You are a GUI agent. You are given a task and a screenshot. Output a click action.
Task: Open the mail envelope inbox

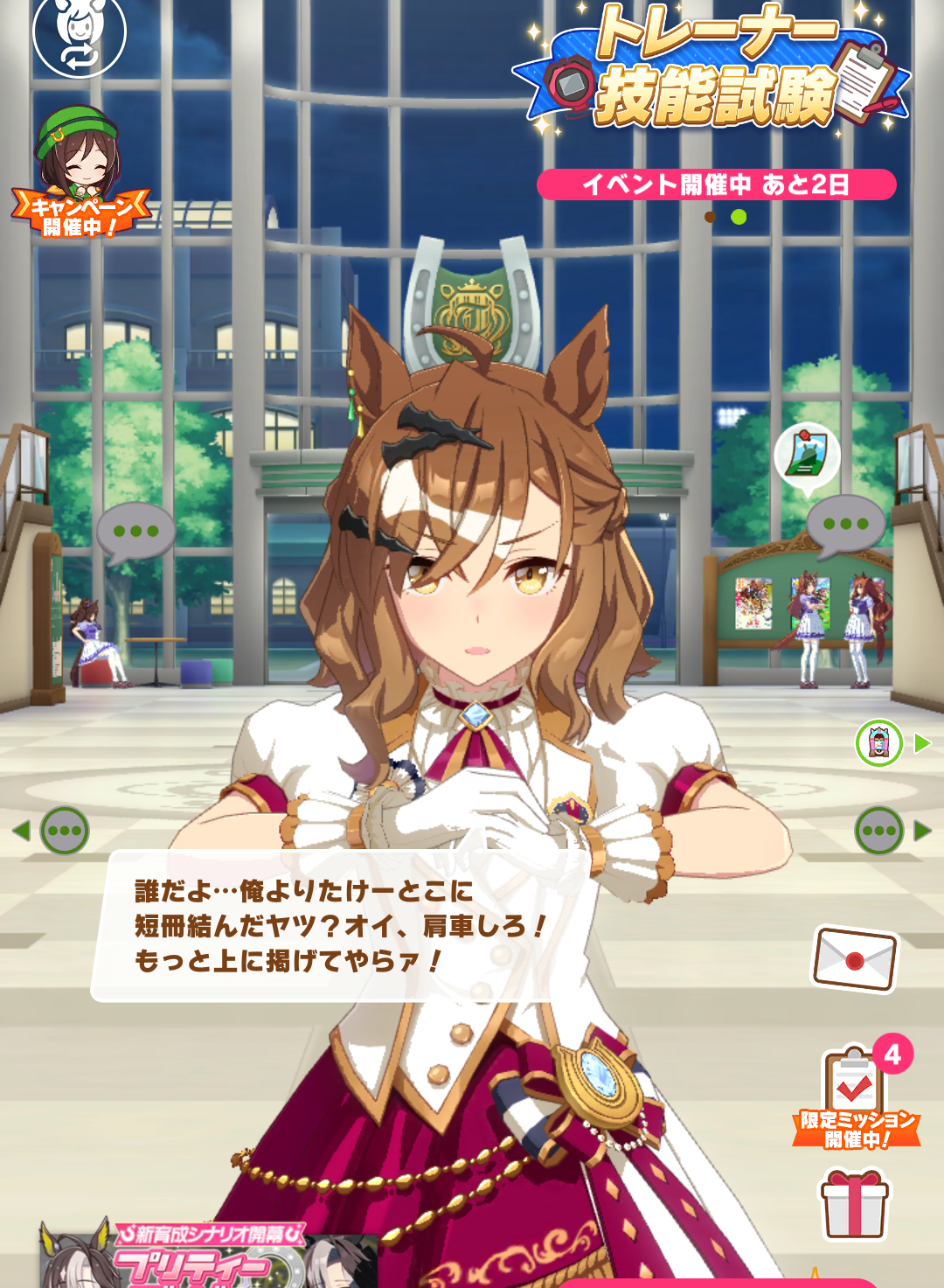tap(855, 959)
